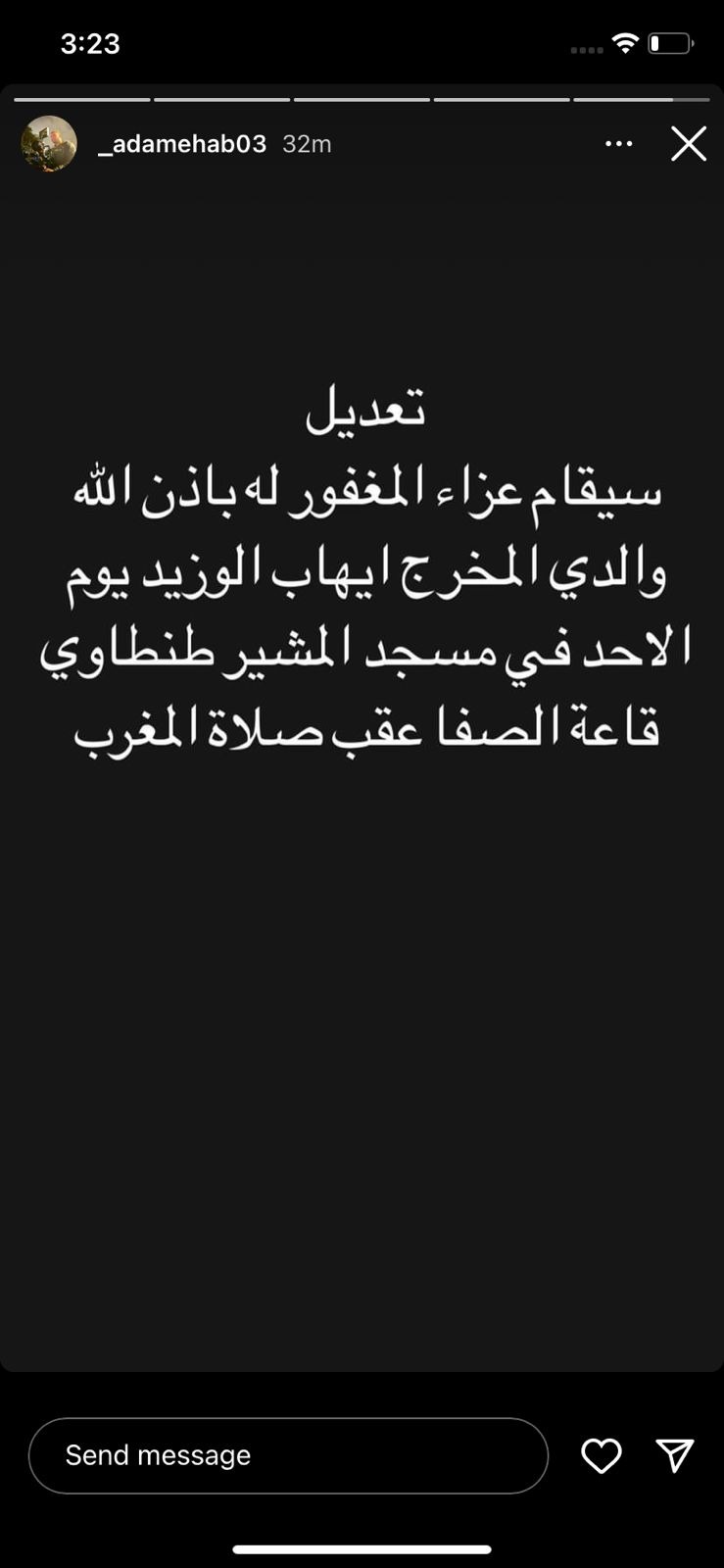The image size is (724, 1568).
Task: Close the story viewer
Action: coord(688,144)
